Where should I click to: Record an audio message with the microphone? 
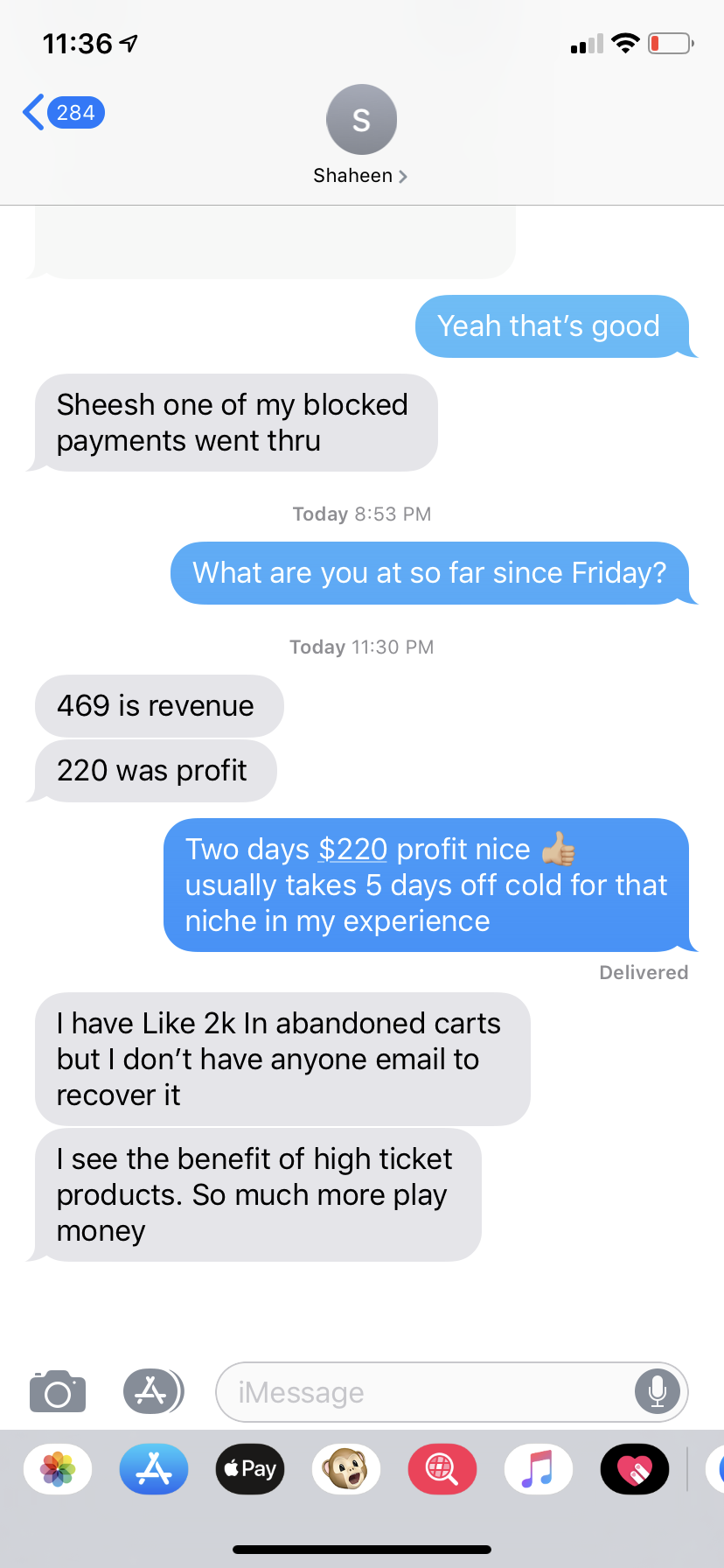[658, 1391]
